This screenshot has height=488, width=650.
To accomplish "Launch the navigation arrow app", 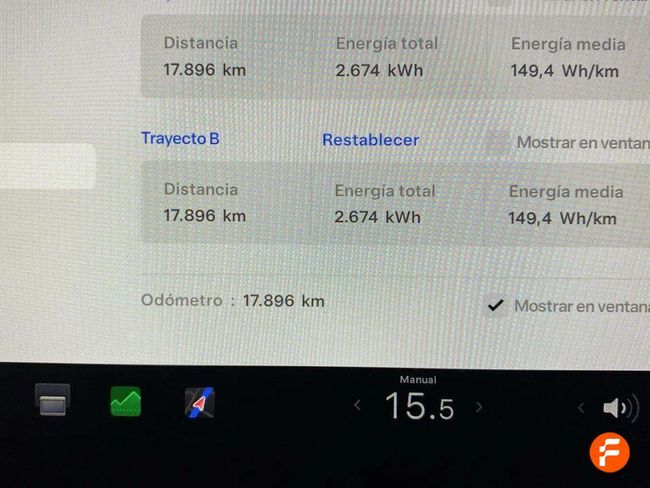I will click(x=200, y=404).
